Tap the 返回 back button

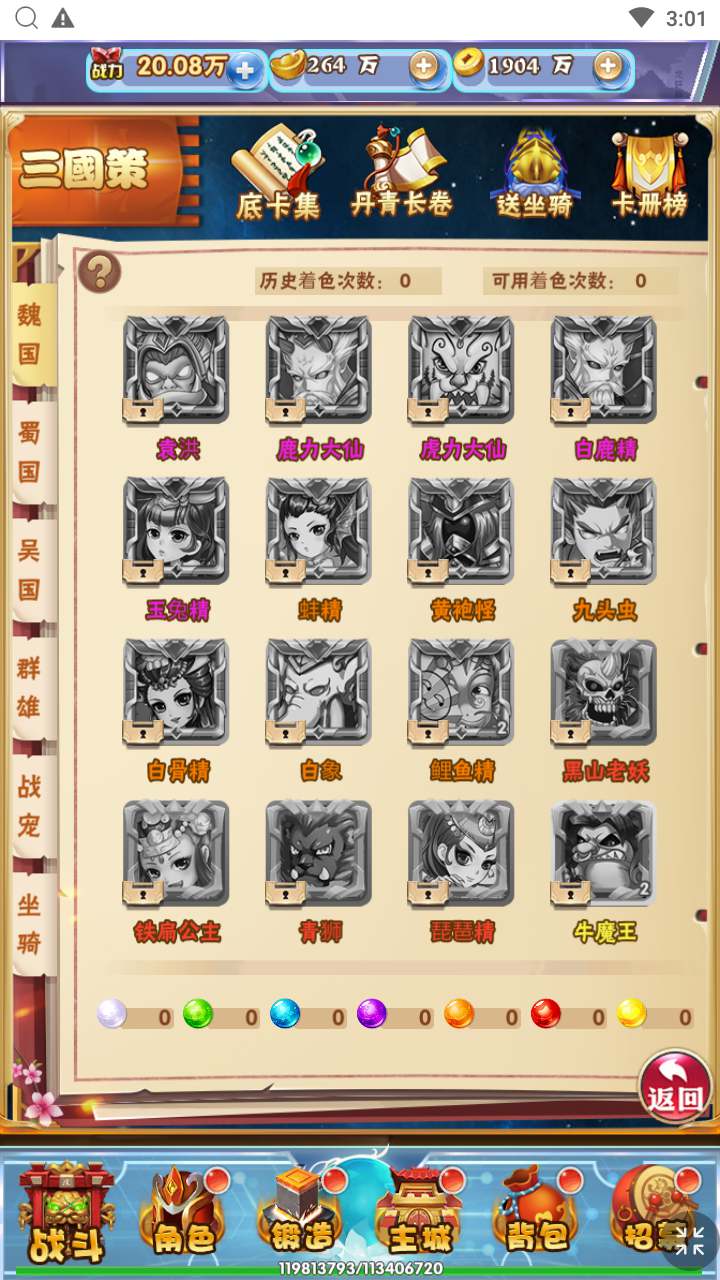[x=675, y=1086]
